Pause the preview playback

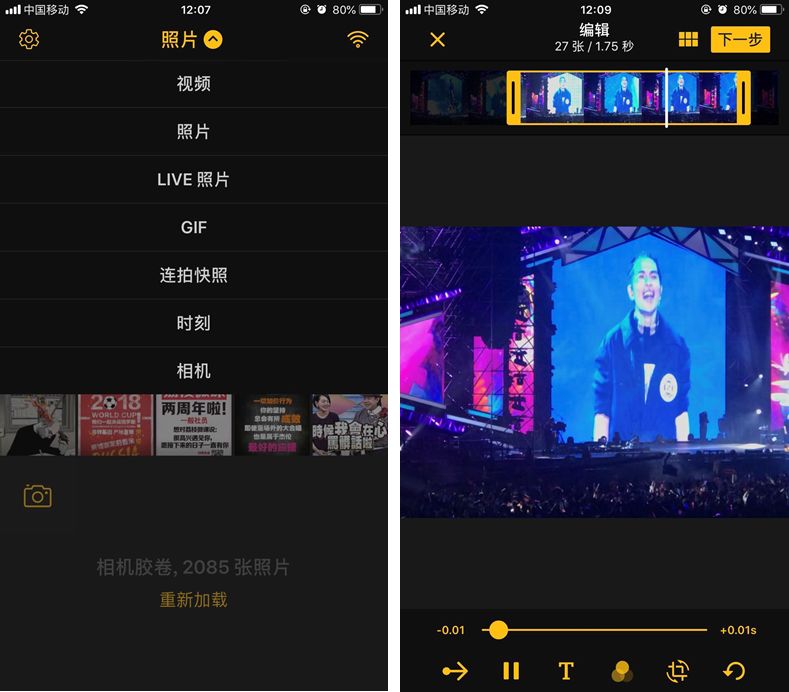(511, 671)
